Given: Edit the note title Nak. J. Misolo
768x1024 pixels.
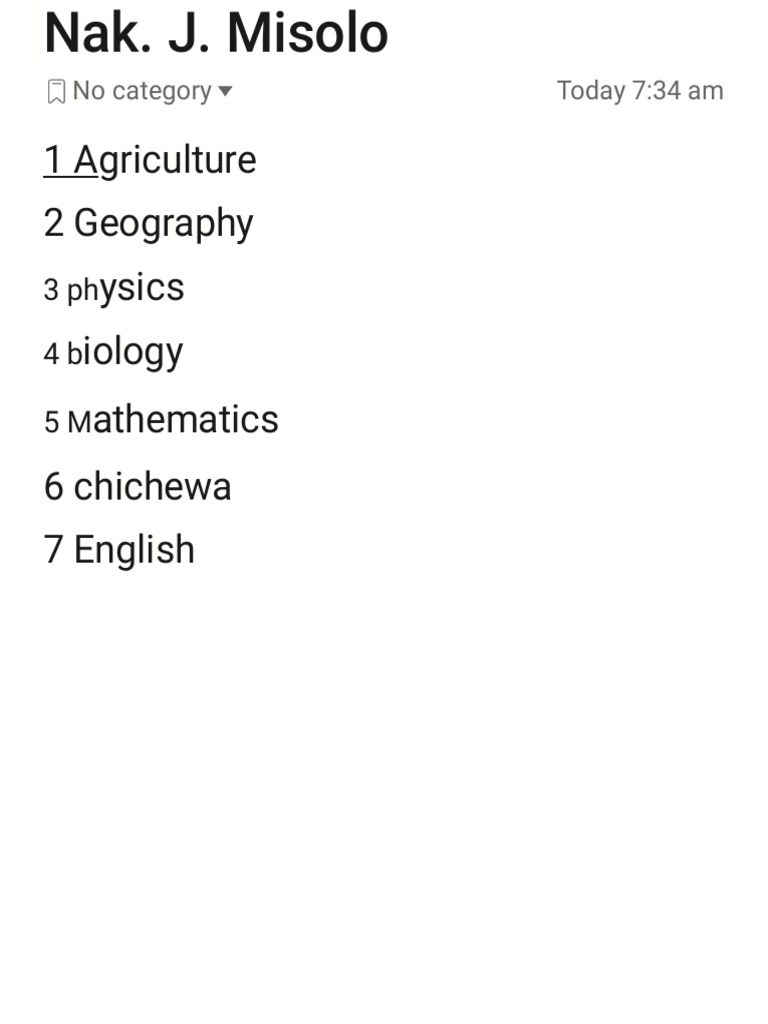Looking at the screenshot, I should click(x=216, y=33).
